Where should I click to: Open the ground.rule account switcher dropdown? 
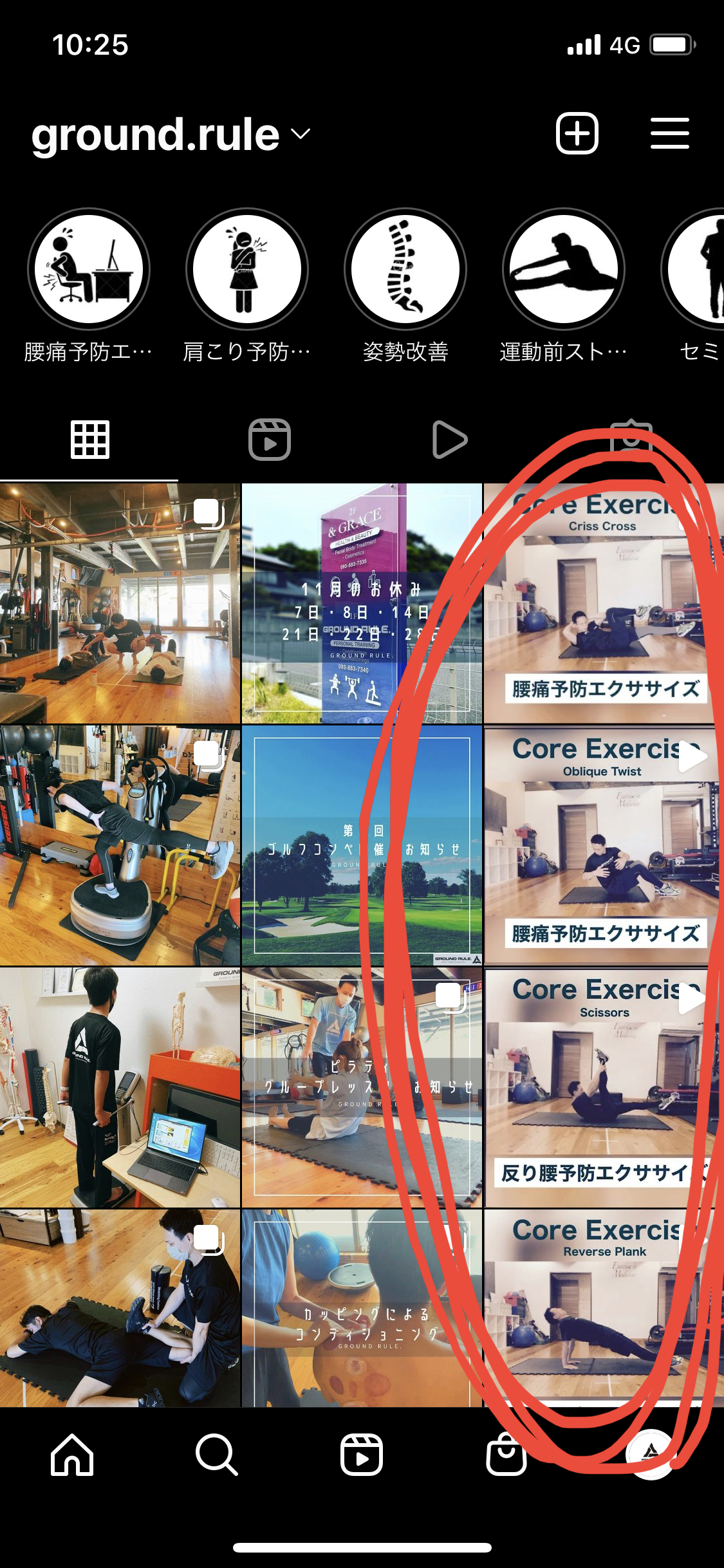[171, 135]
